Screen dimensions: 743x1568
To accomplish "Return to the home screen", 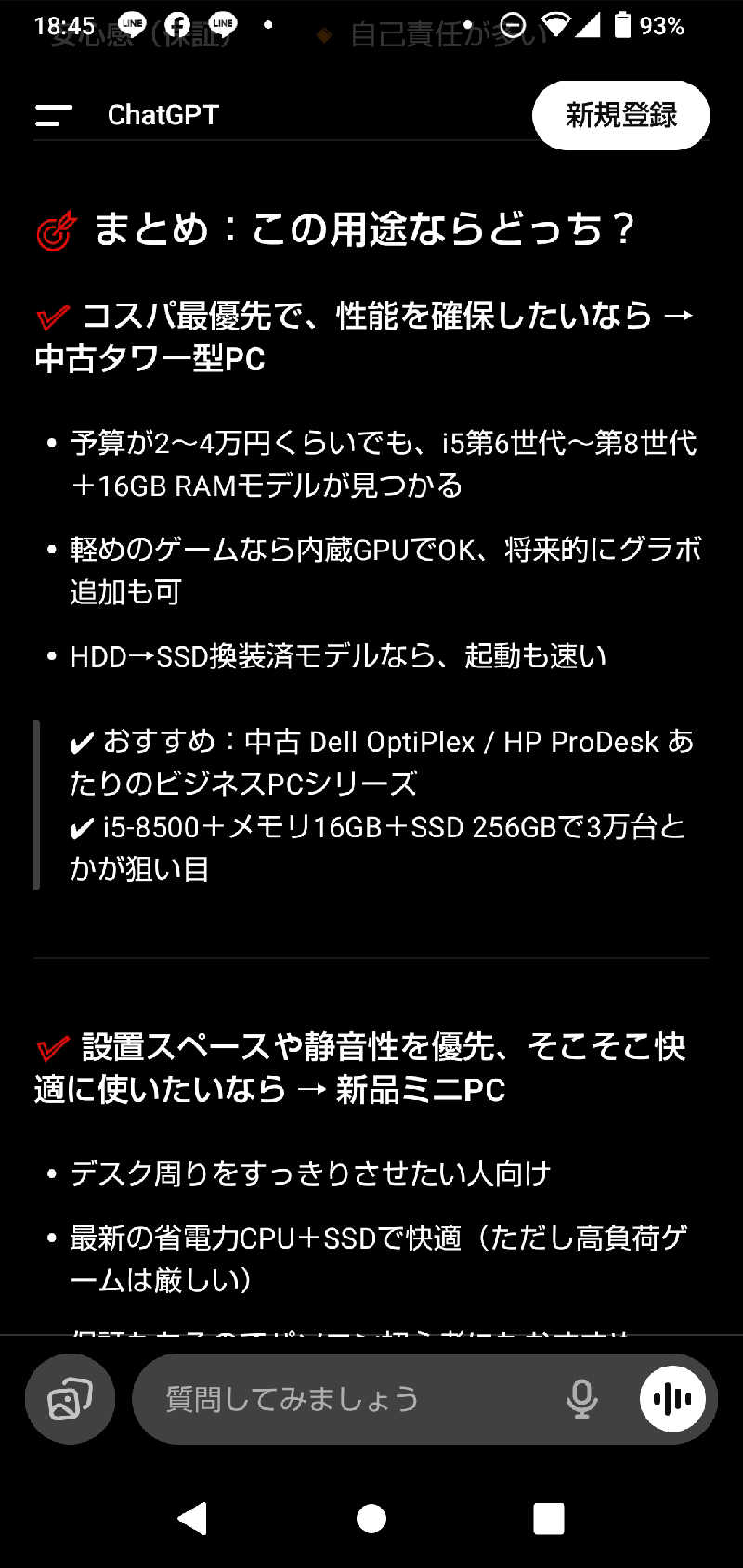I will click(371, 1519).
